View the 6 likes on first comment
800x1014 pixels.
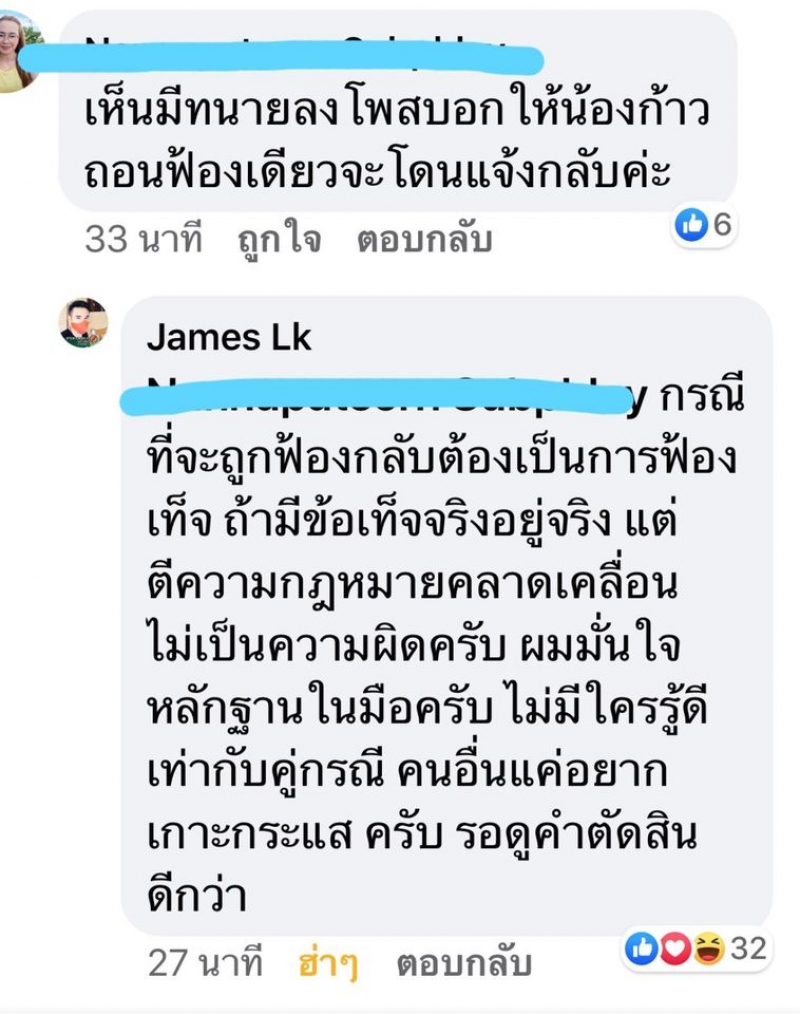coord(704,225)
